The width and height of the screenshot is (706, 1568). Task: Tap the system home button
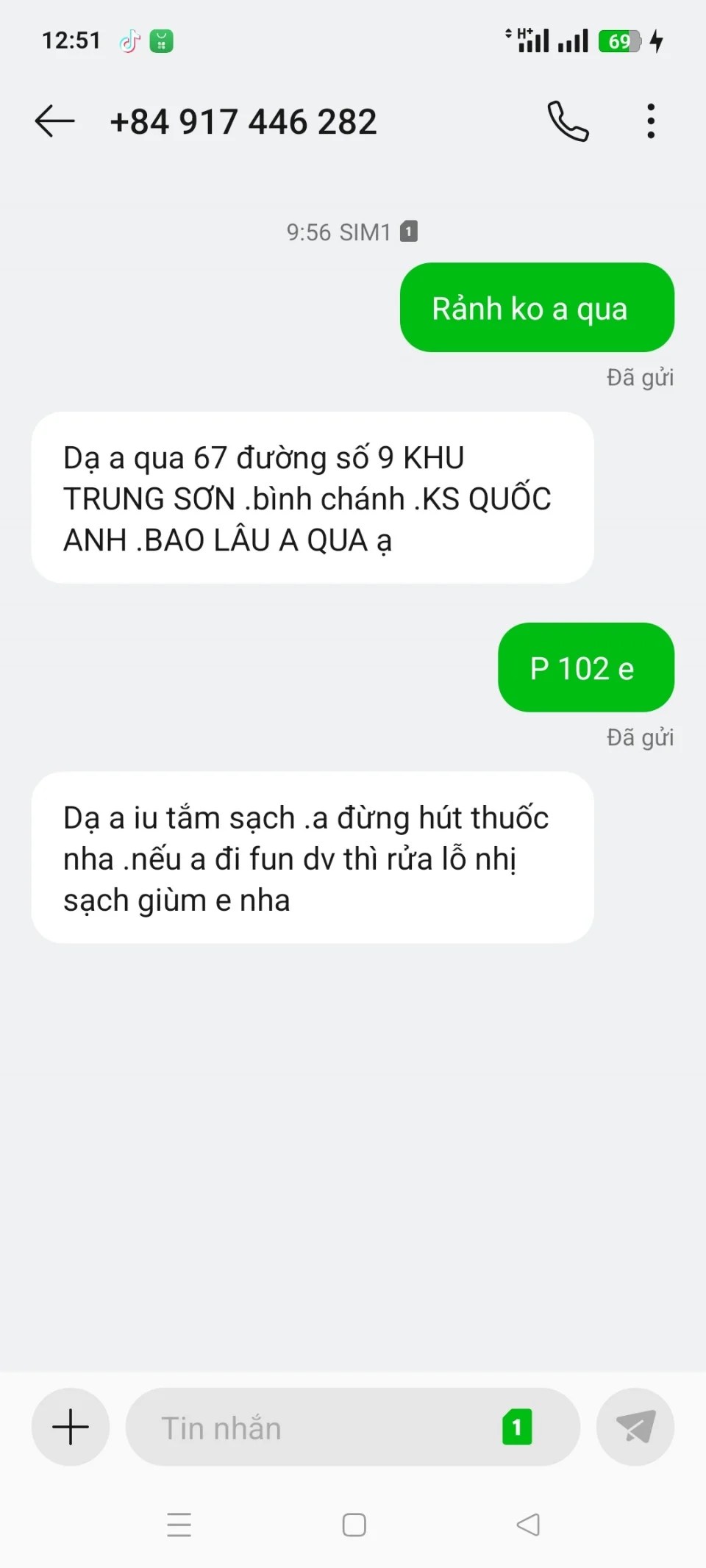(x=354, y=1525)
